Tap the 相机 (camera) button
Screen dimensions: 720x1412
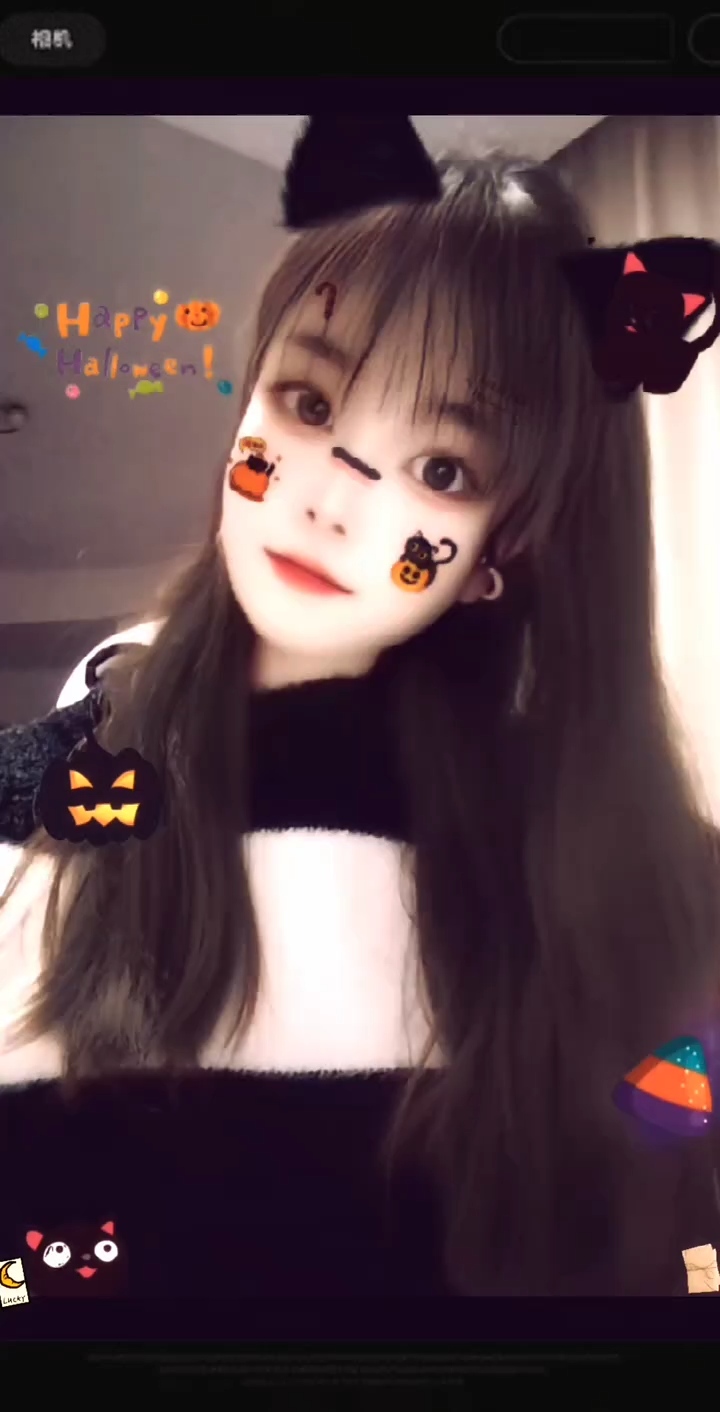52,39
